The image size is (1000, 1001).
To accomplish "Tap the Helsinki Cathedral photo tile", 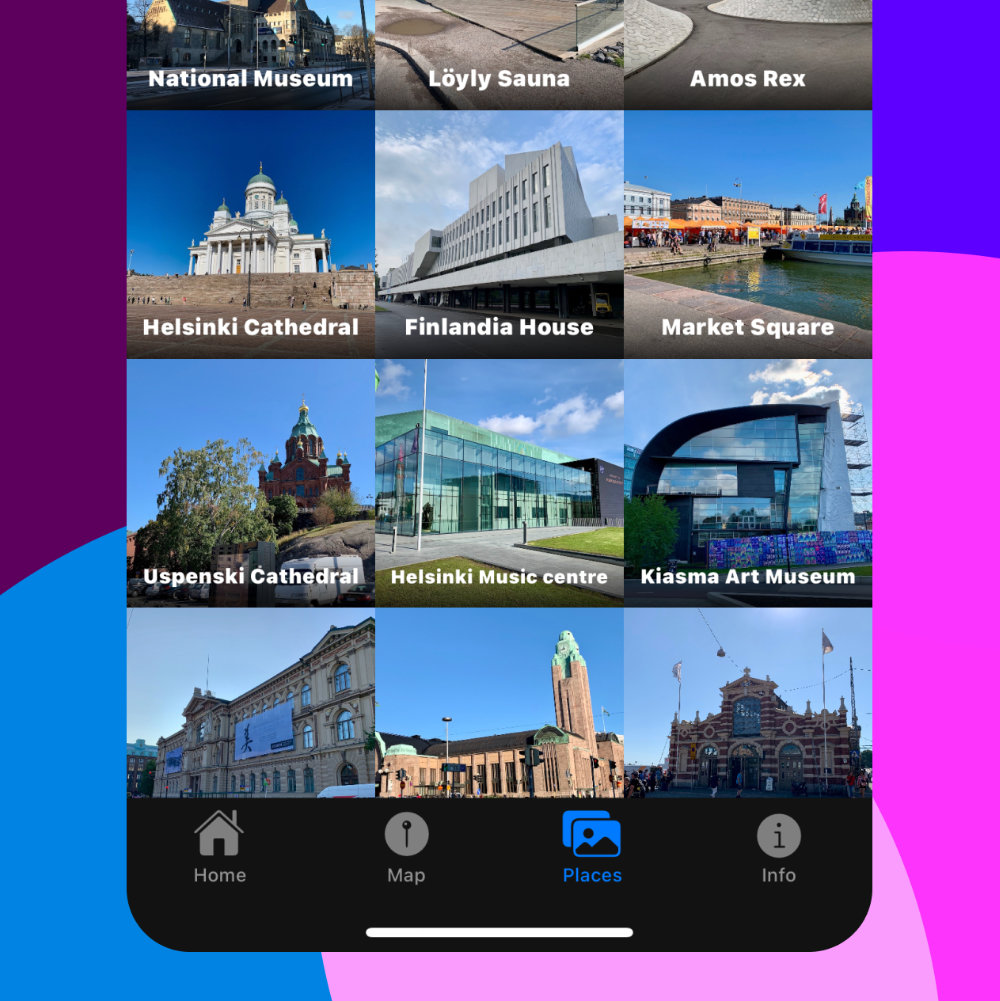I will click(x=250, y=234).
